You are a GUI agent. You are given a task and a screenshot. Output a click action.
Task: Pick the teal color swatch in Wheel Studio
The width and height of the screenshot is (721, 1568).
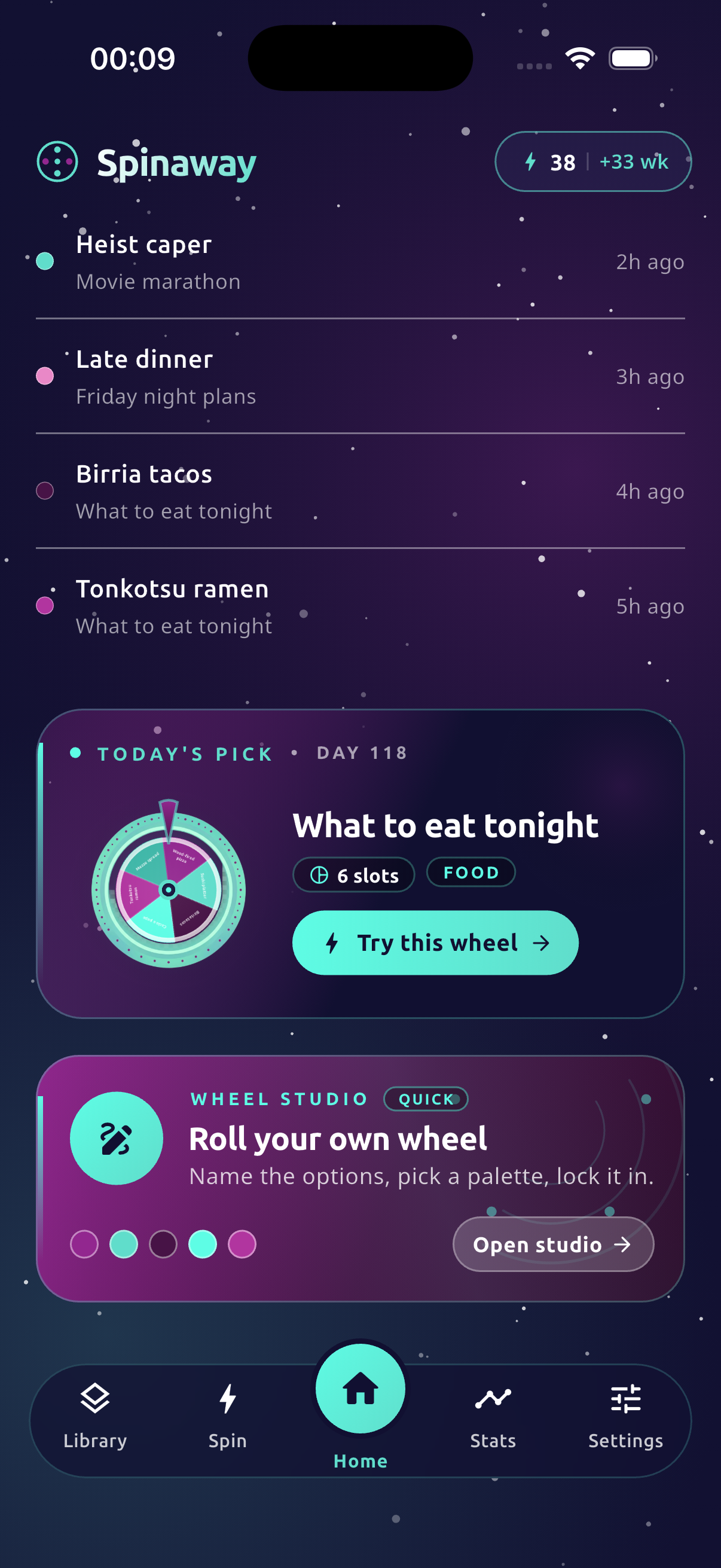coord(124,1244)
